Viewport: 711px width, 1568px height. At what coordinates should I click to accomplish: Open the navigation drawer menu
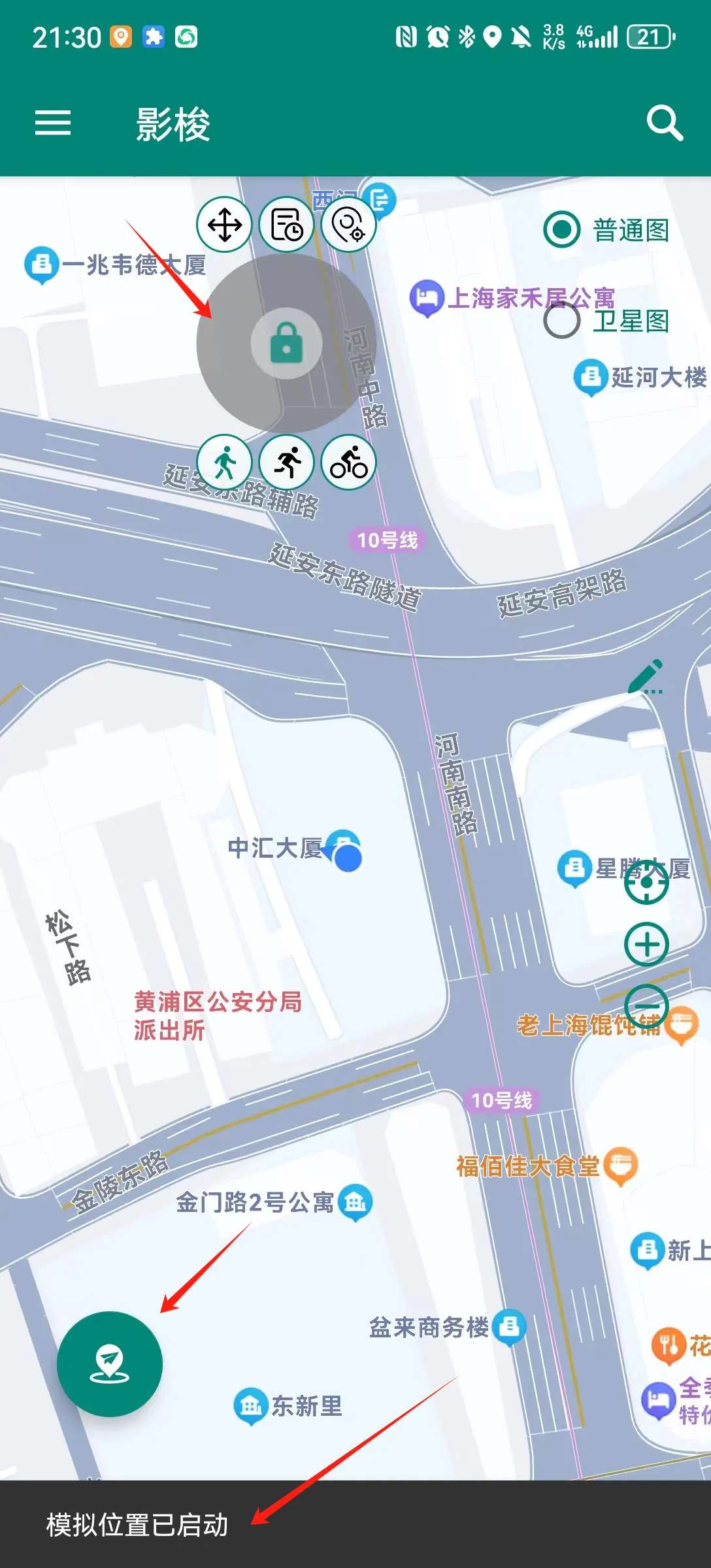[x=53, y=124]
